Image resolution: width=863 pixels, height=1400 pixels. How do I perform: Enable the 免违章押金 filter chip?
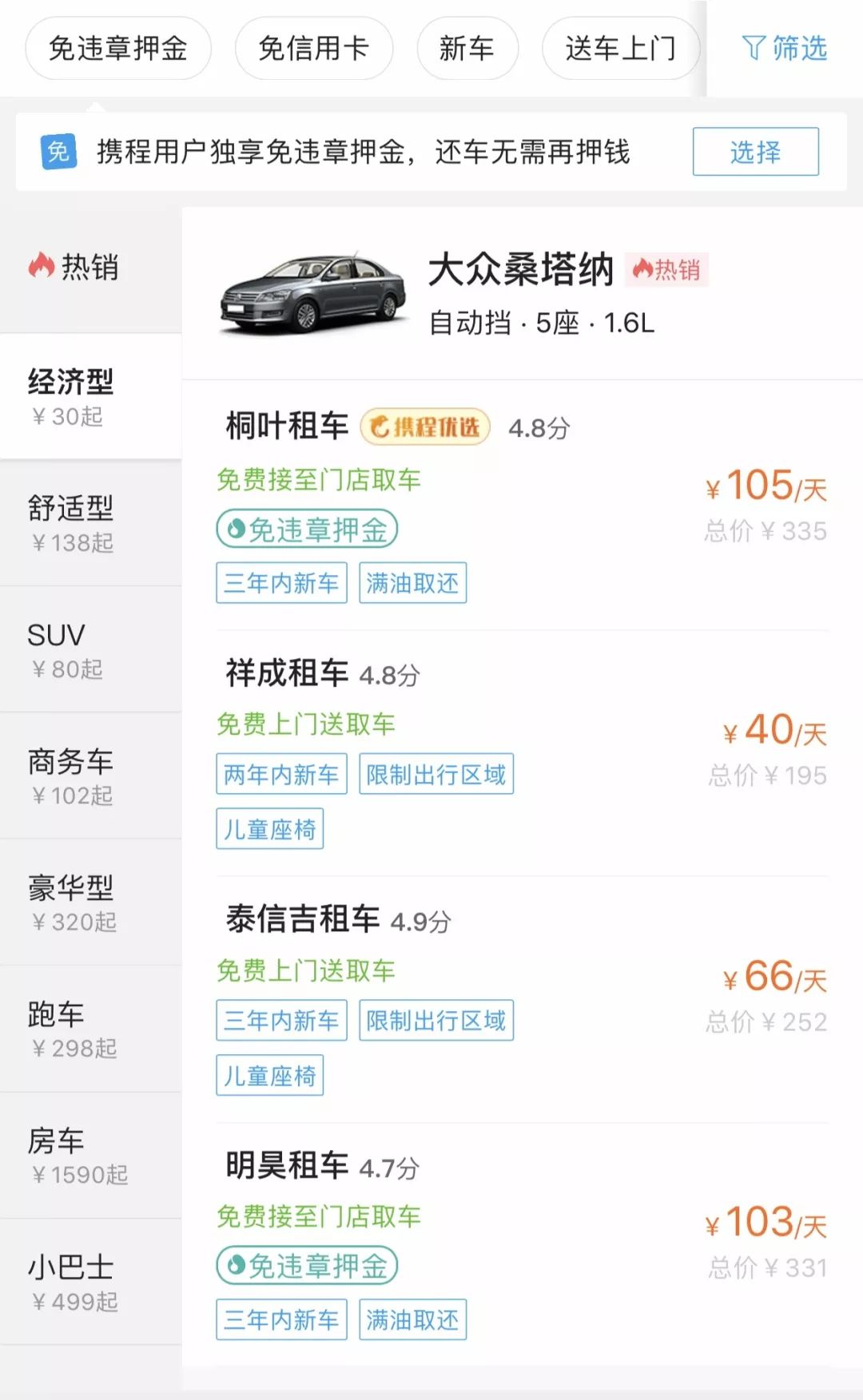click(117, 48)
